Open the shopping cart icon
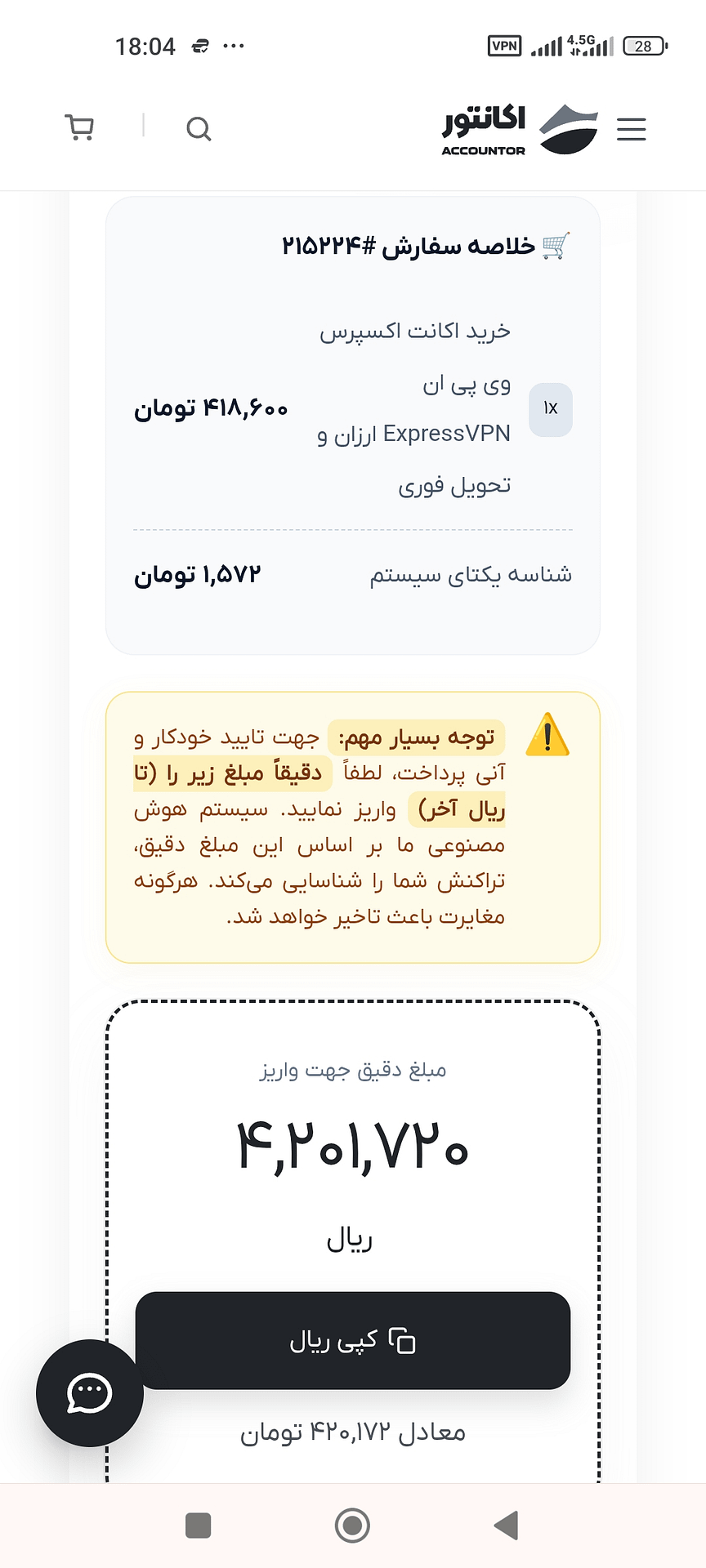The image size is (706, 1568). pos(79,127)
